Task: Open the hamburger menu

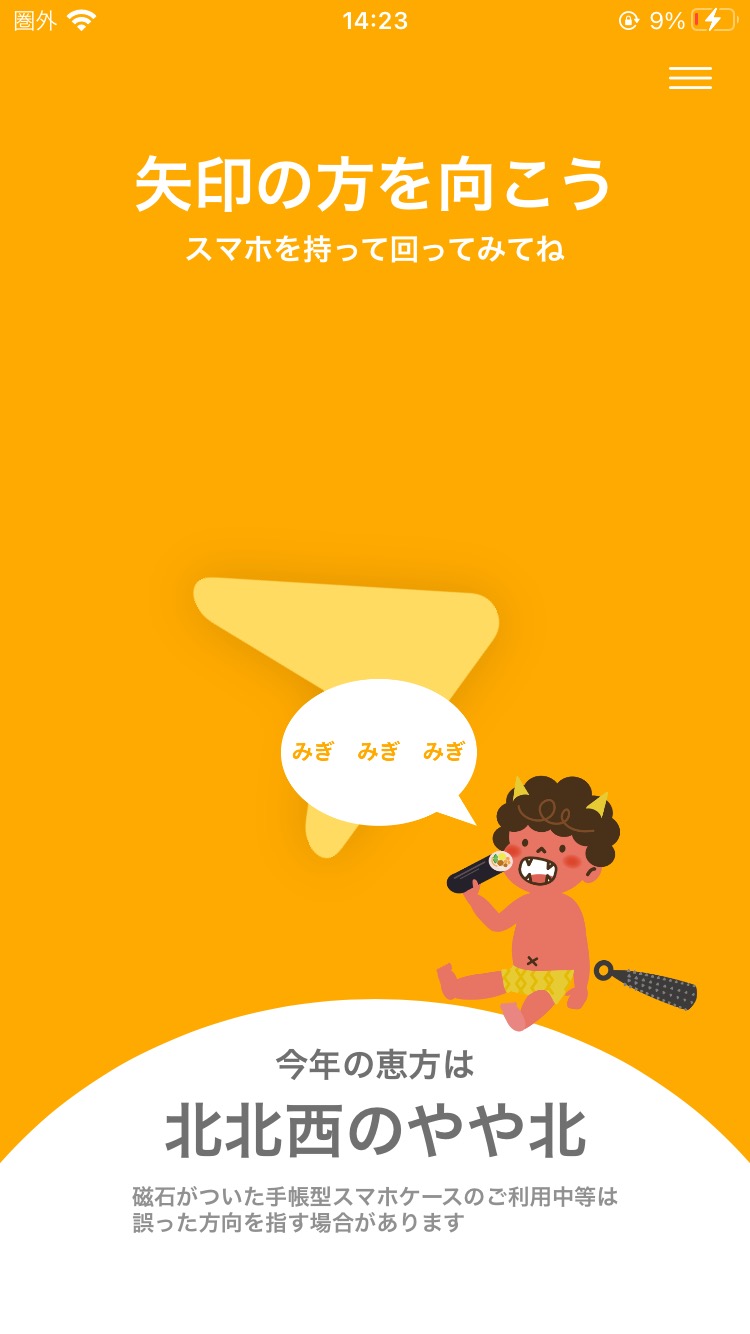Action: pyautogui.click(x=690, y=78)
